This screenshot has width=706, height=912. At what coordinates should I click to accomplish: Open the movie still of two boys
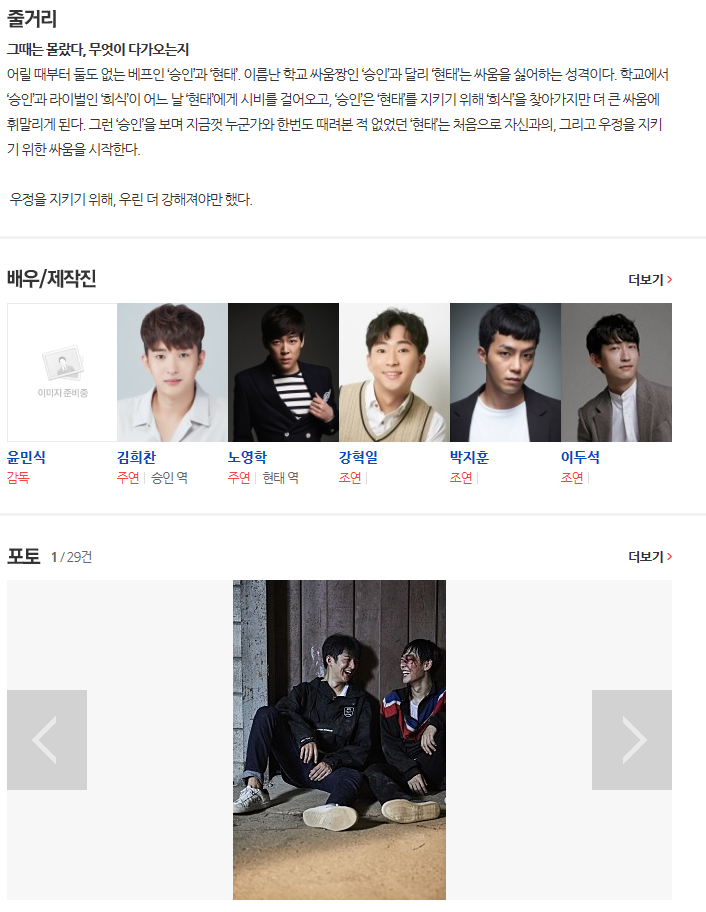(339, 740)
